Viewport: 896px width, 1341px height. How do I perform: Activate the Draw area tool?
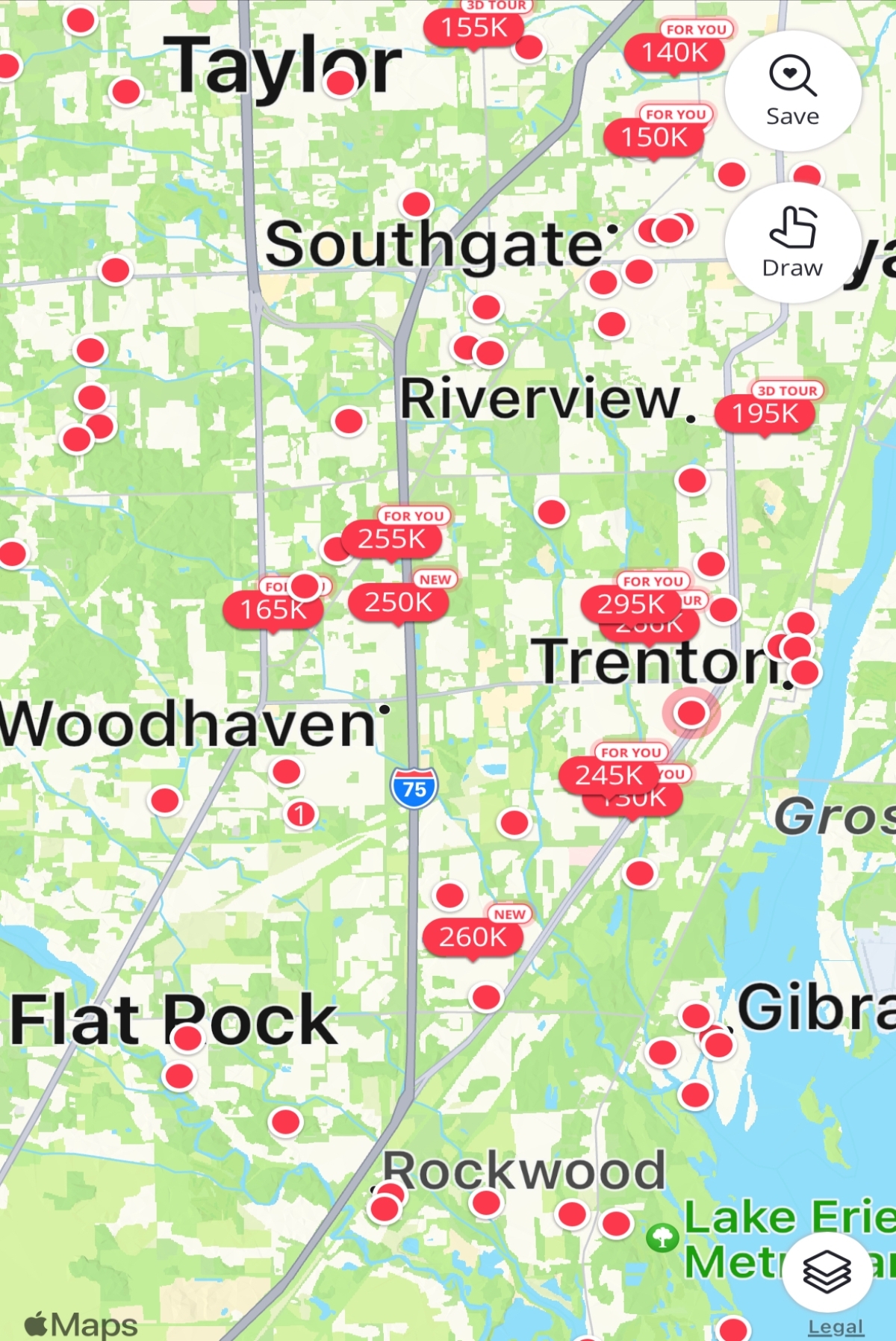(x=792, y=243)
